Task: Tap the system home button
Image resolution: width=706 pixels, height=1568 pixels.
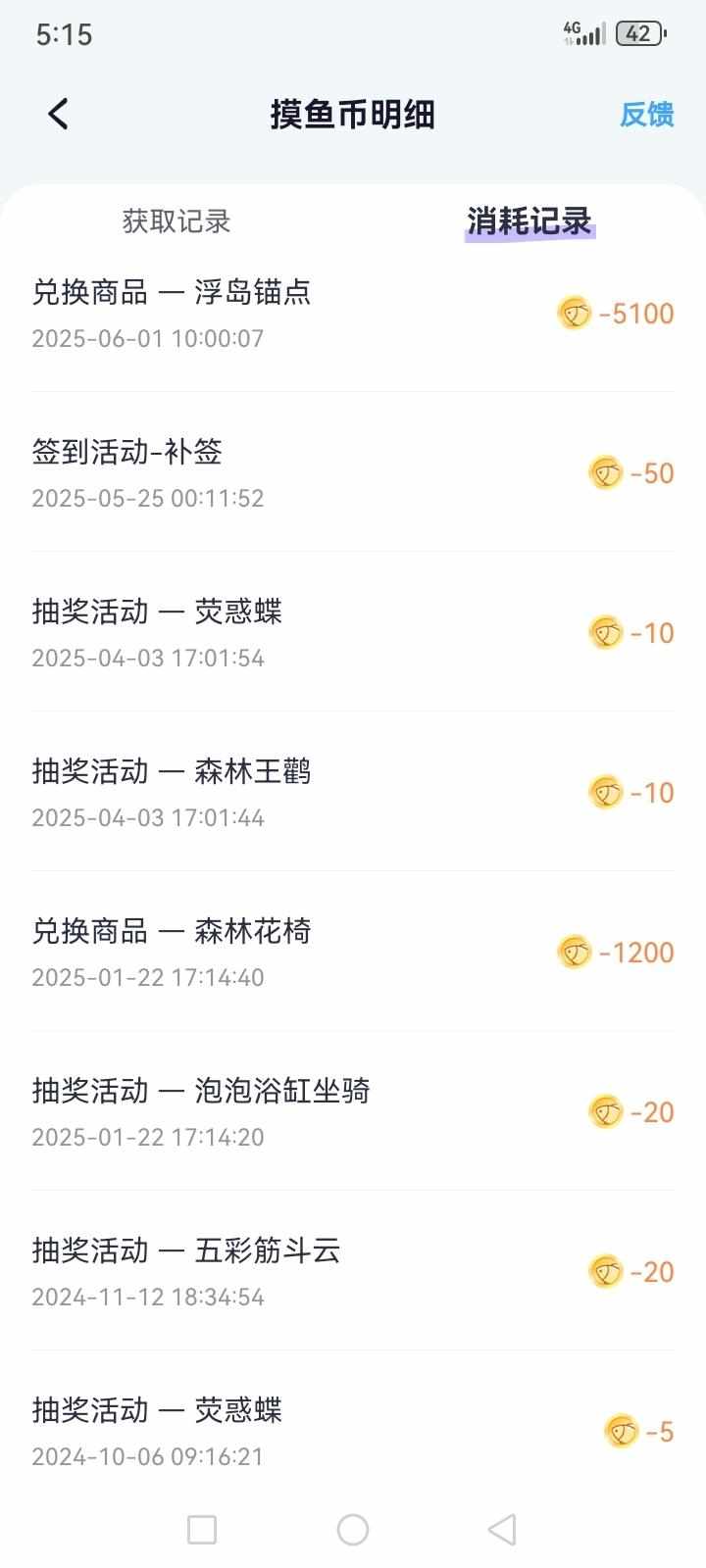Action: 352,1530
